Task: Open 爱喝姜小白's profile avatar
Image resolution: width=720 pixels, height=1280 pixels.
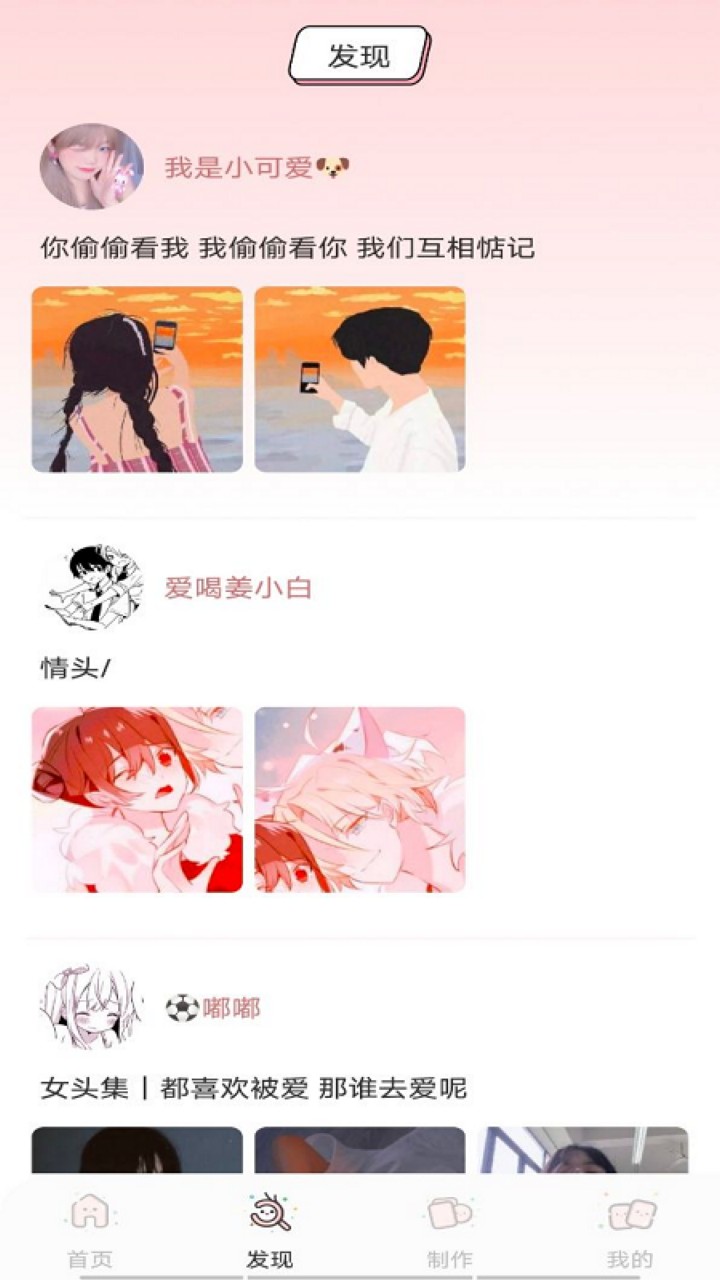Action: click(91, 586)
